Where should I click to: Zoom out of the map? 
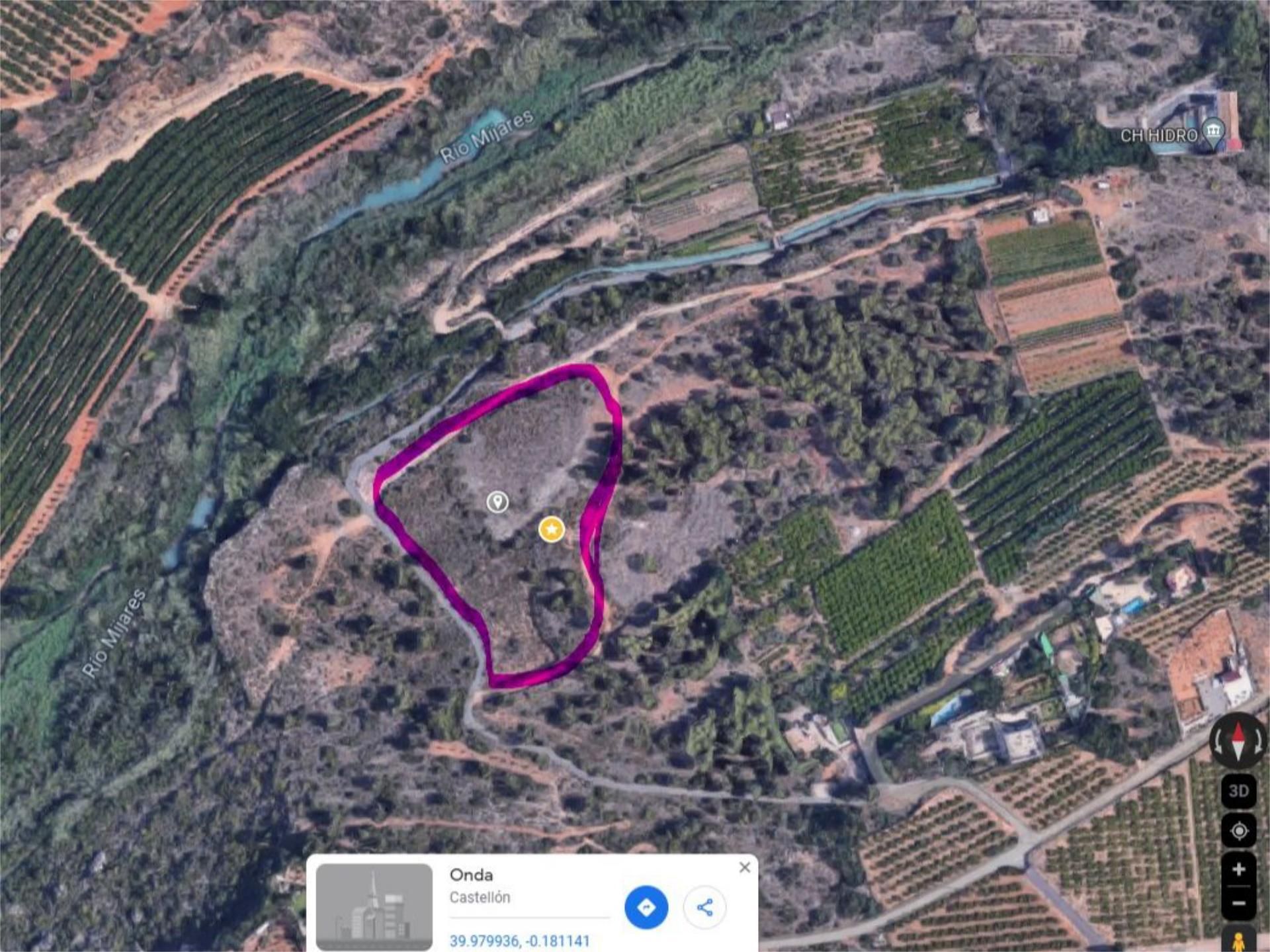1238,903
